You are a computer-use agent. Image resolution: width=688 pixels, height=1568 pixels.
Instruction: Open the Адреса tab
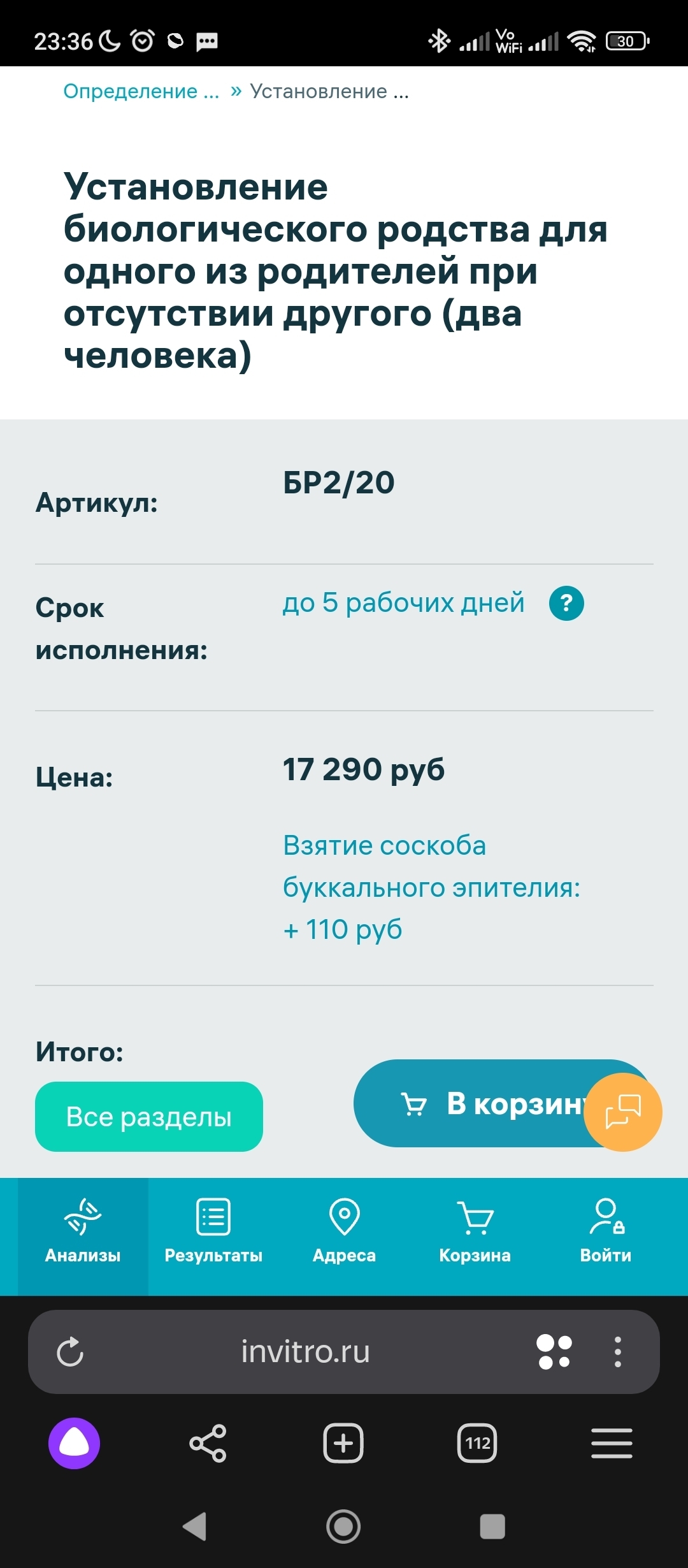[x=344, y=1236]
